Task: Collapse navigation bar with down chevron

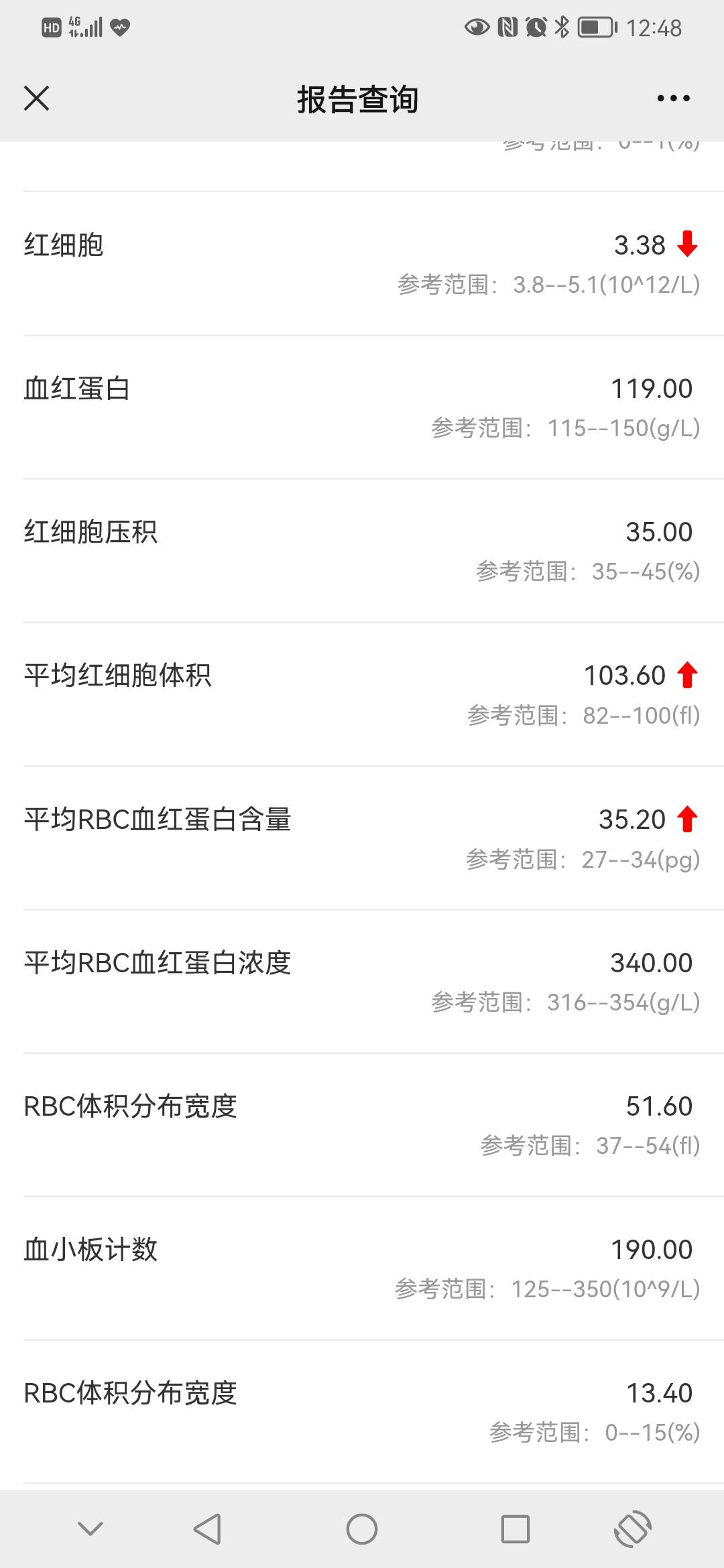Action: 89,1530
